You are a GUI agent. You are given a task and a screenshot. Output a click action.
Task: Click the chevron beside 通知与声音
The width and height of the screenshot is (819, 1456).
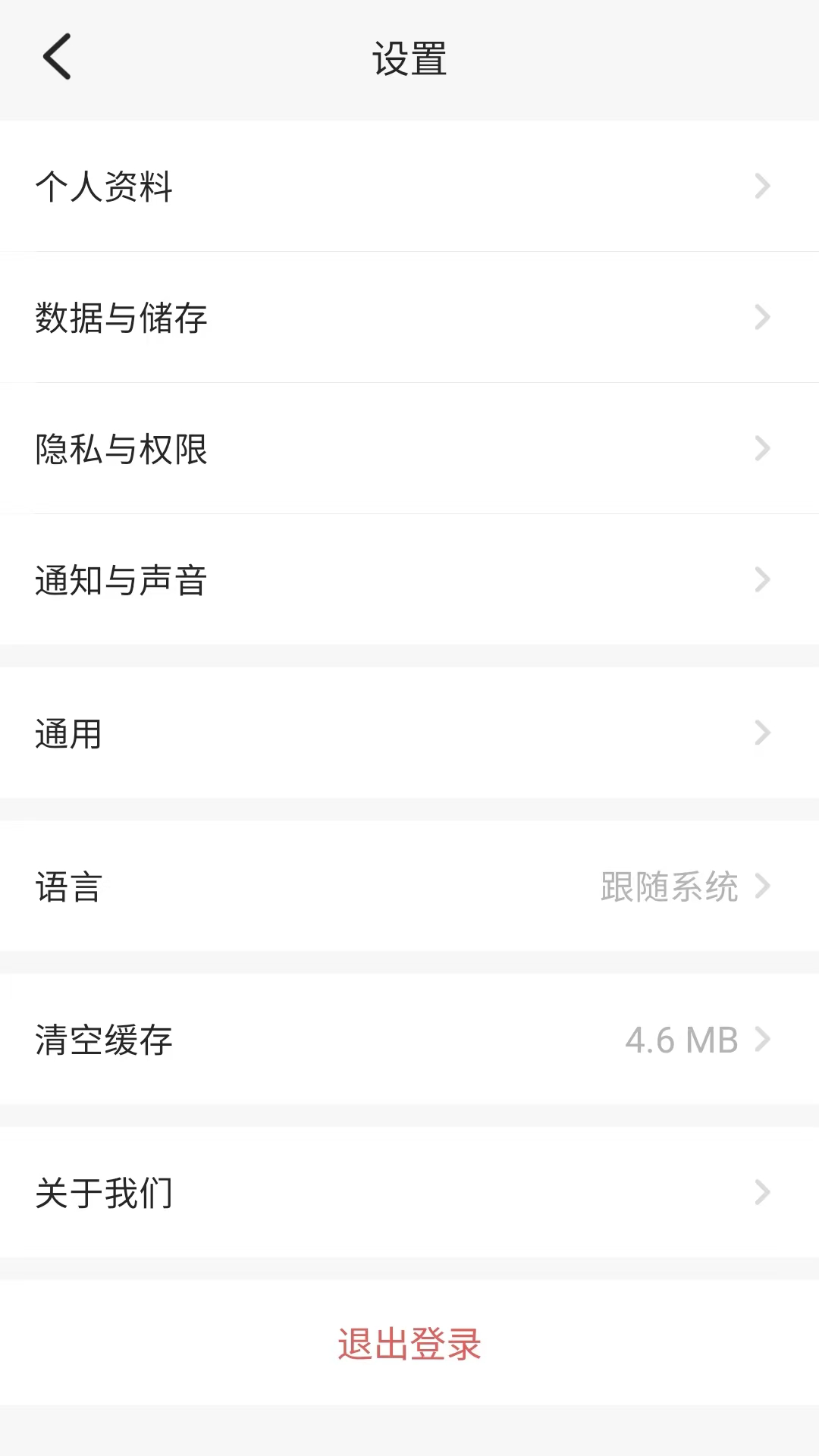coord(763,580)
